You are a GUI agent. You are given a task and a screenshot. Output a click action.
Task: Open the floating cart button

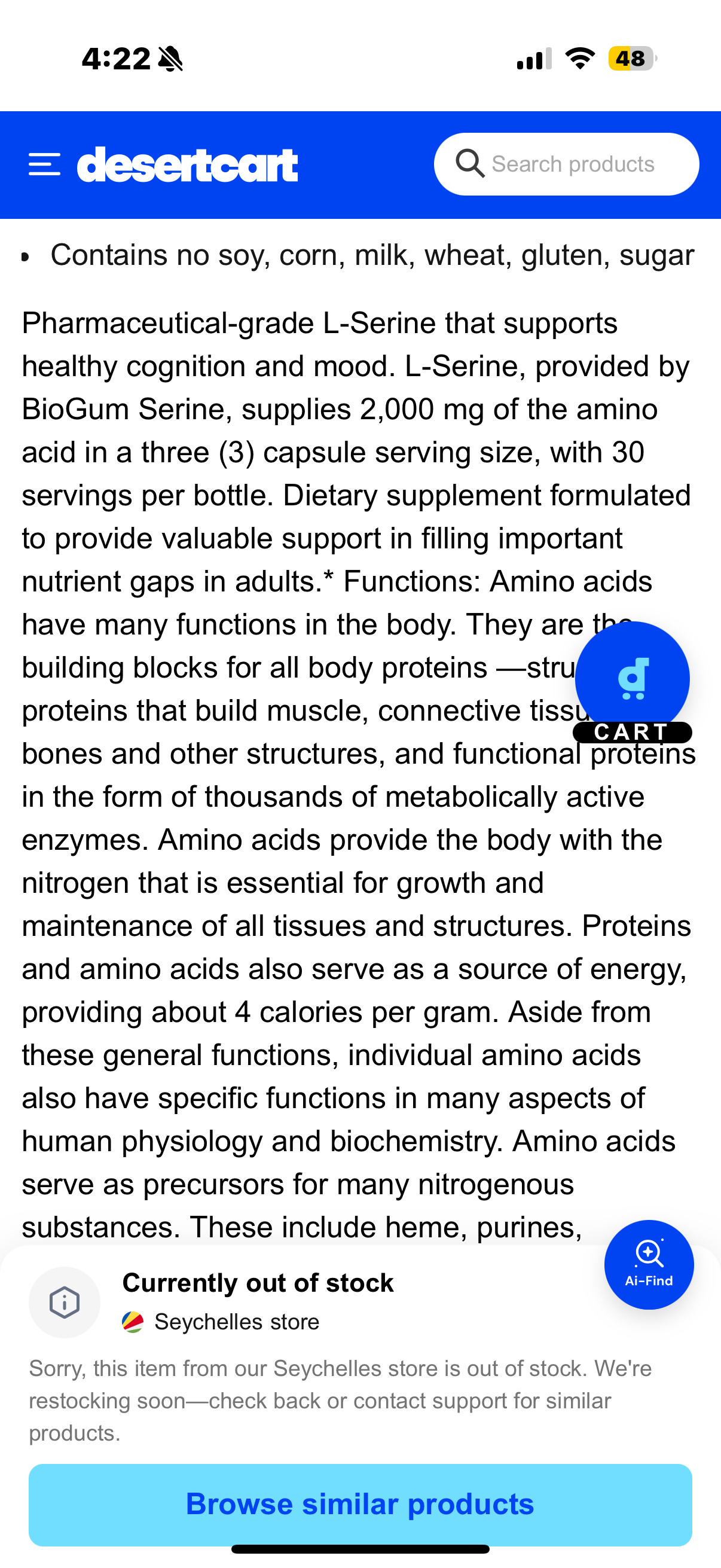point(632,682)
